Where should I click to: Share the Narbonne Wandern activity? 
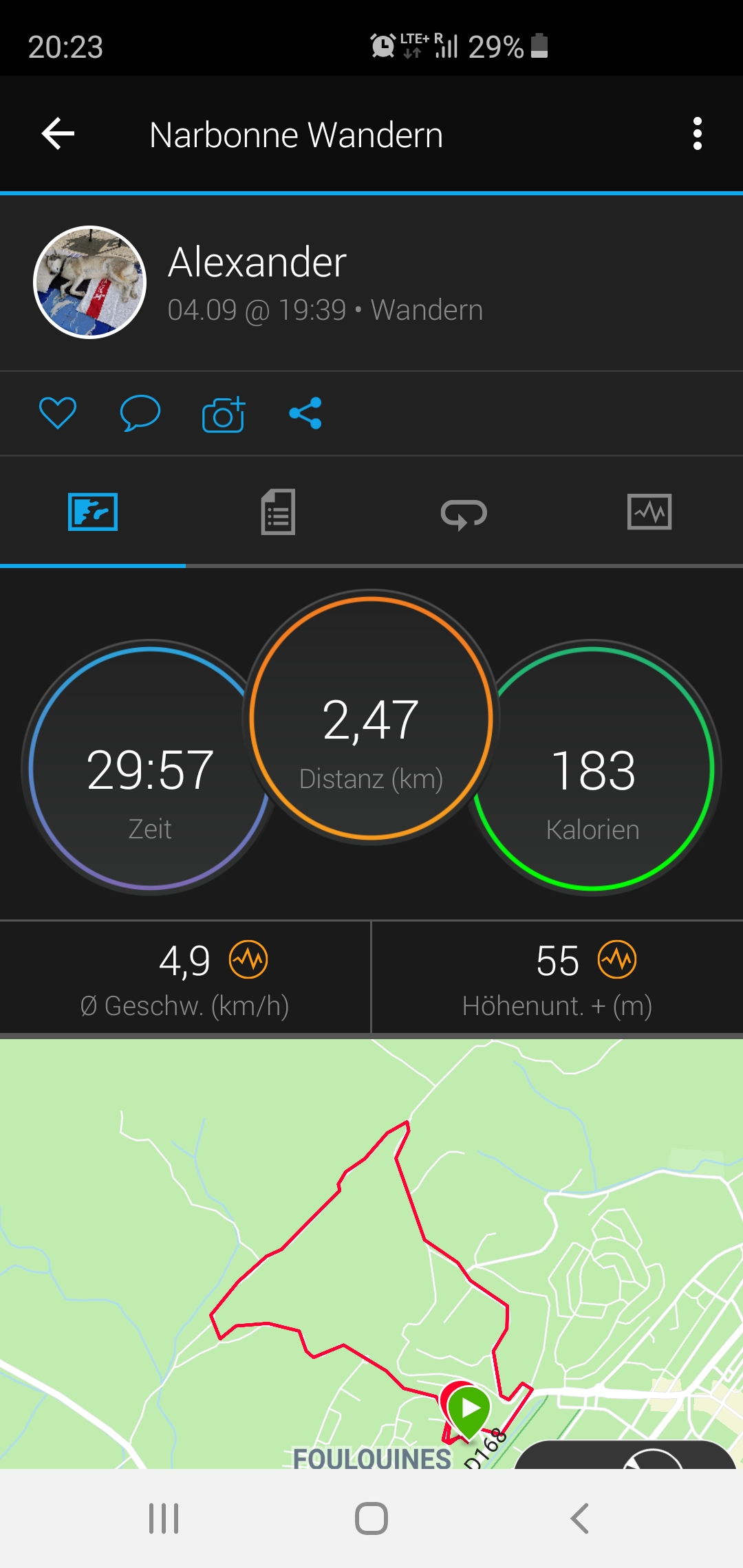[x=305, y=413]
